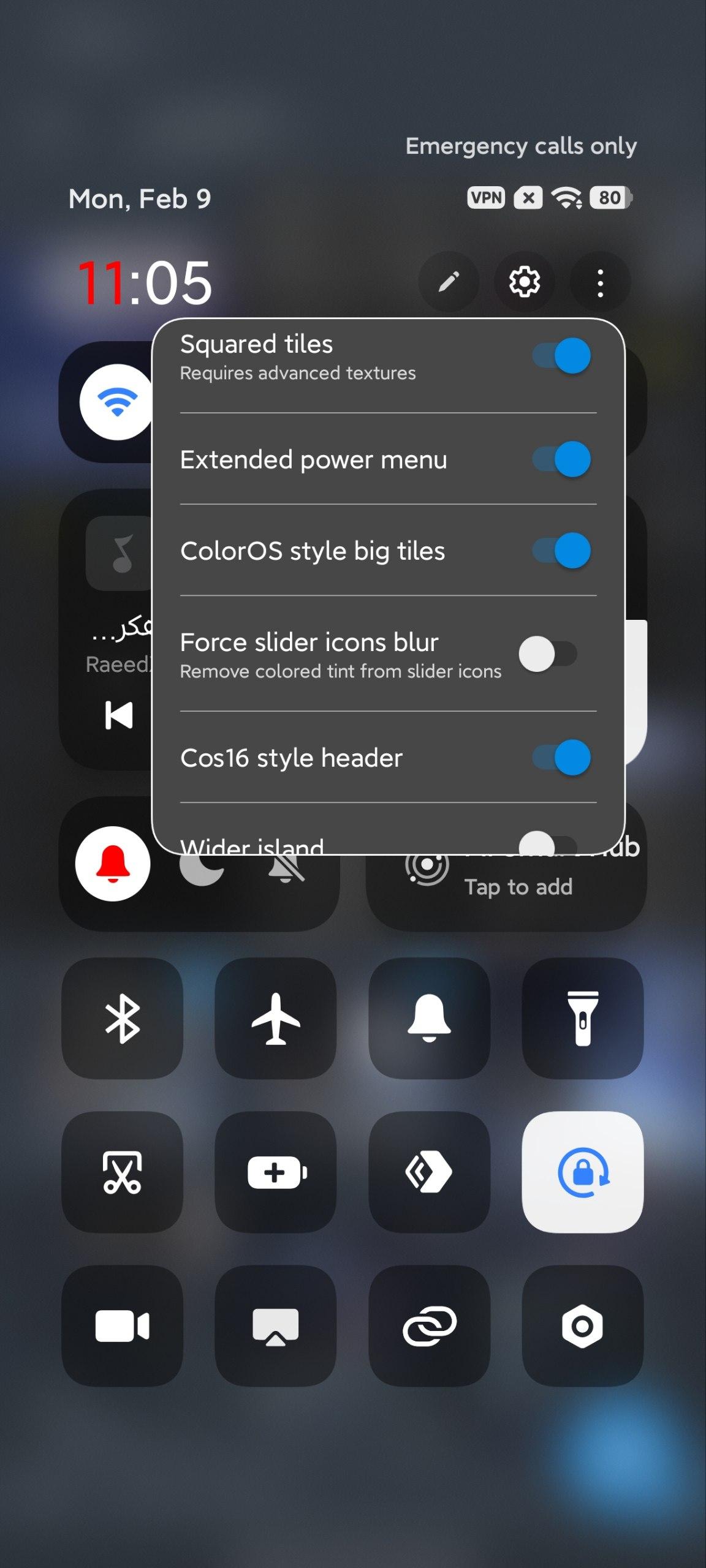Toggle the Wi-Fi round button
This screenshot has height=1568, width=706.
(116, 402)
